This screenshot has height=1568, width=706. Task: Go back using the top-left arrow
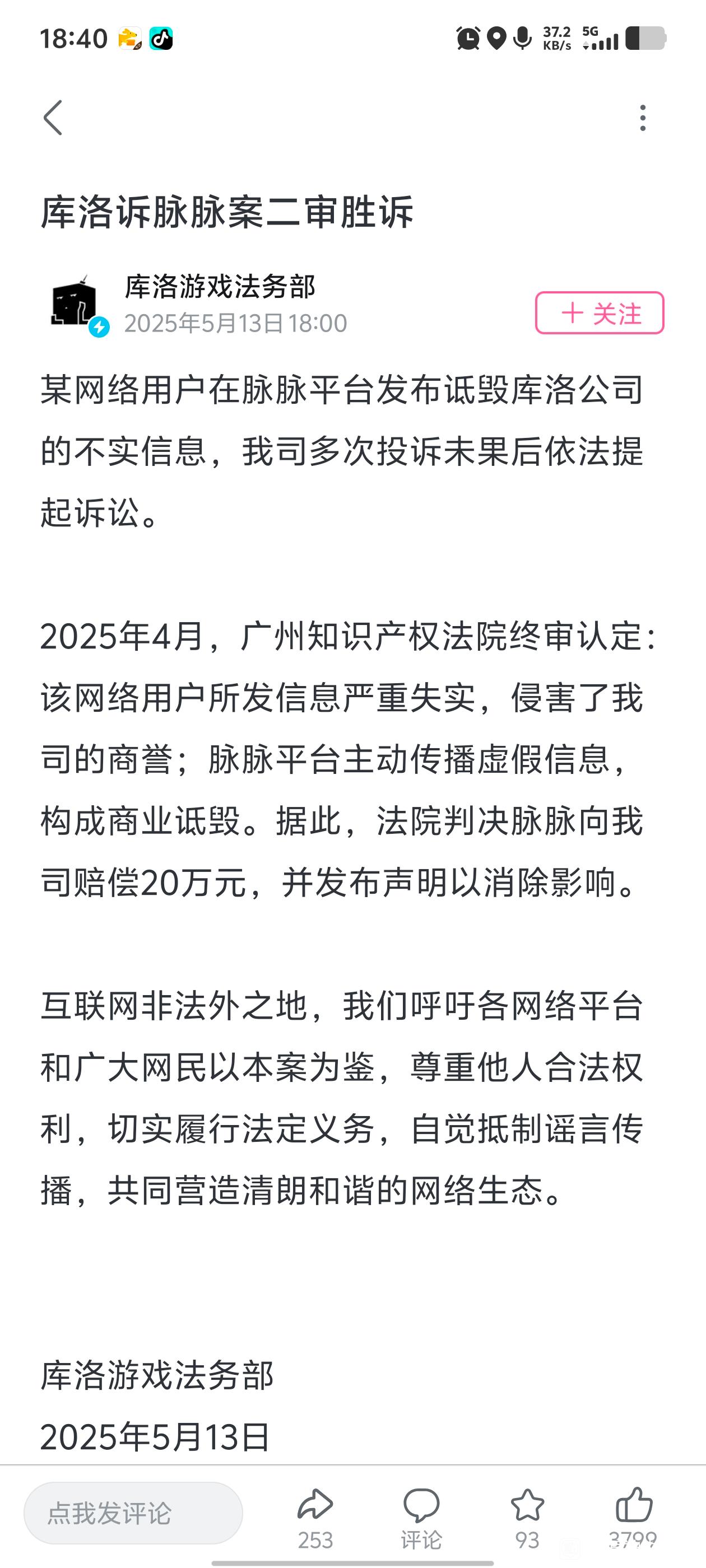tap(53, 118)
